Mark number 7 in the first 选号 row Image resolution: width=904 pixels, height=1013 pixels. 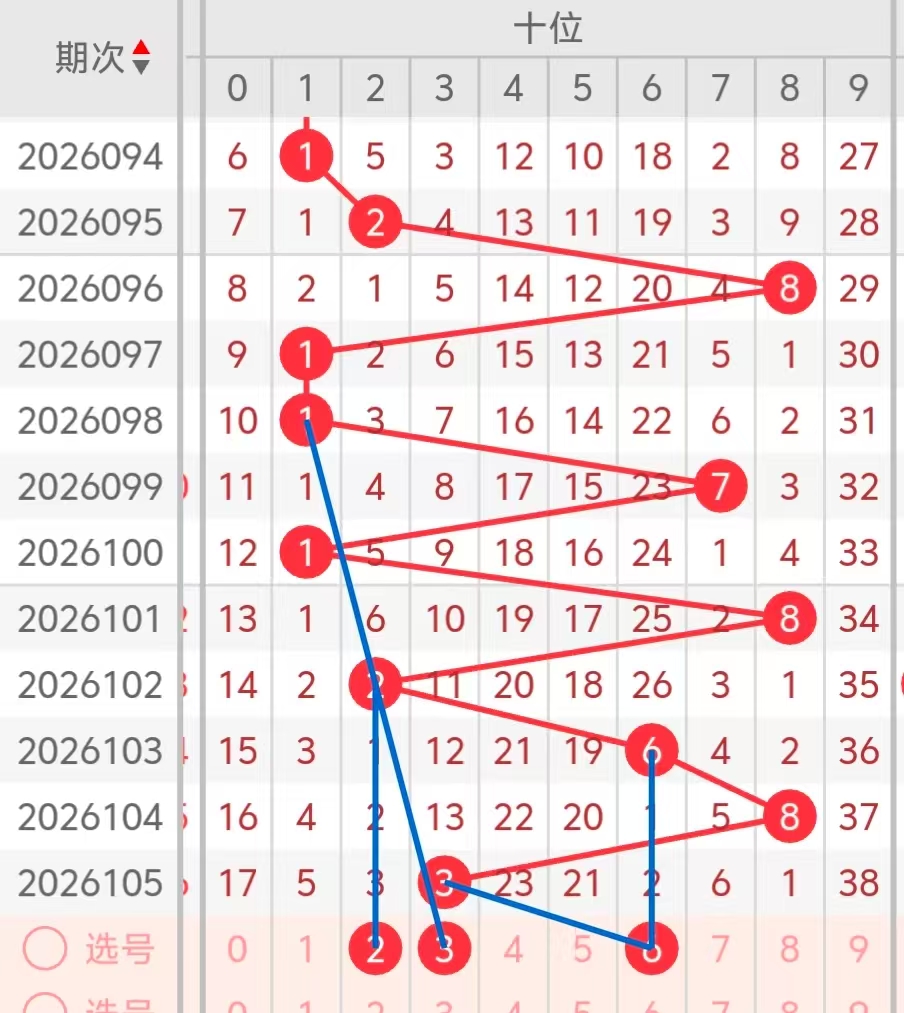[720, 948]
